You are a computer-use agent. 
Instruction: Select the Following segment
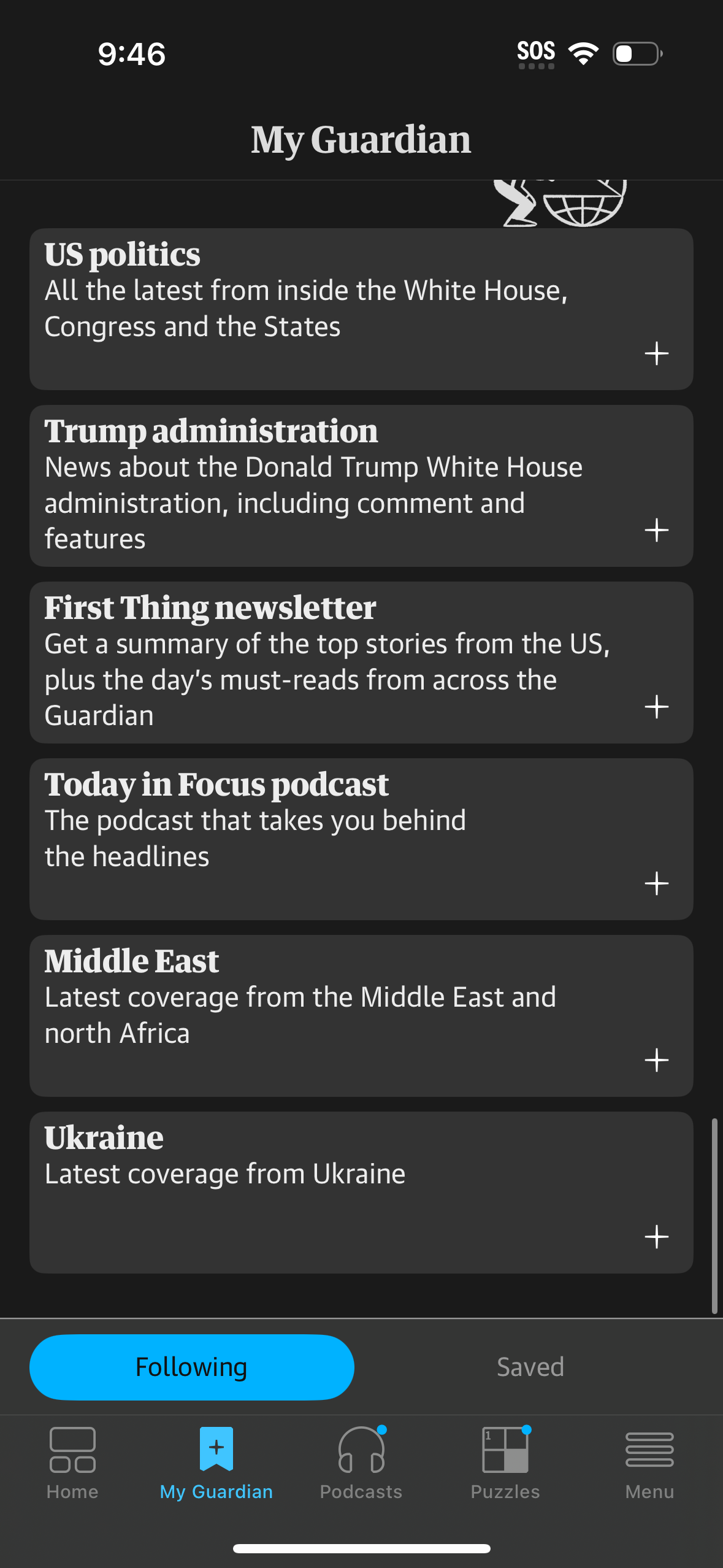tap(191, 1367)
